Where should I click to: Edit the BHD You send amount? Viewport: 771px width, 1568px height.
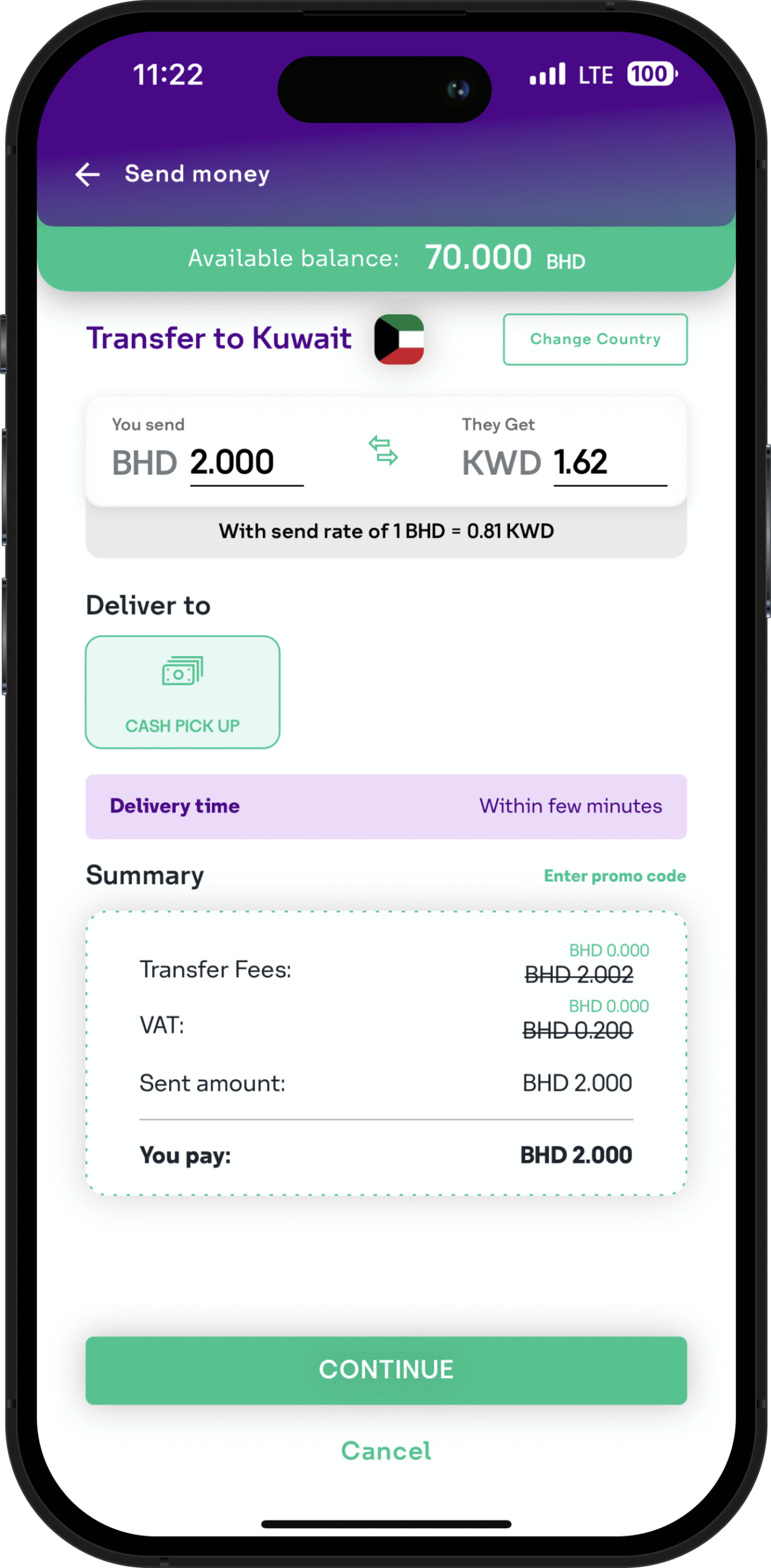point(245,463)
